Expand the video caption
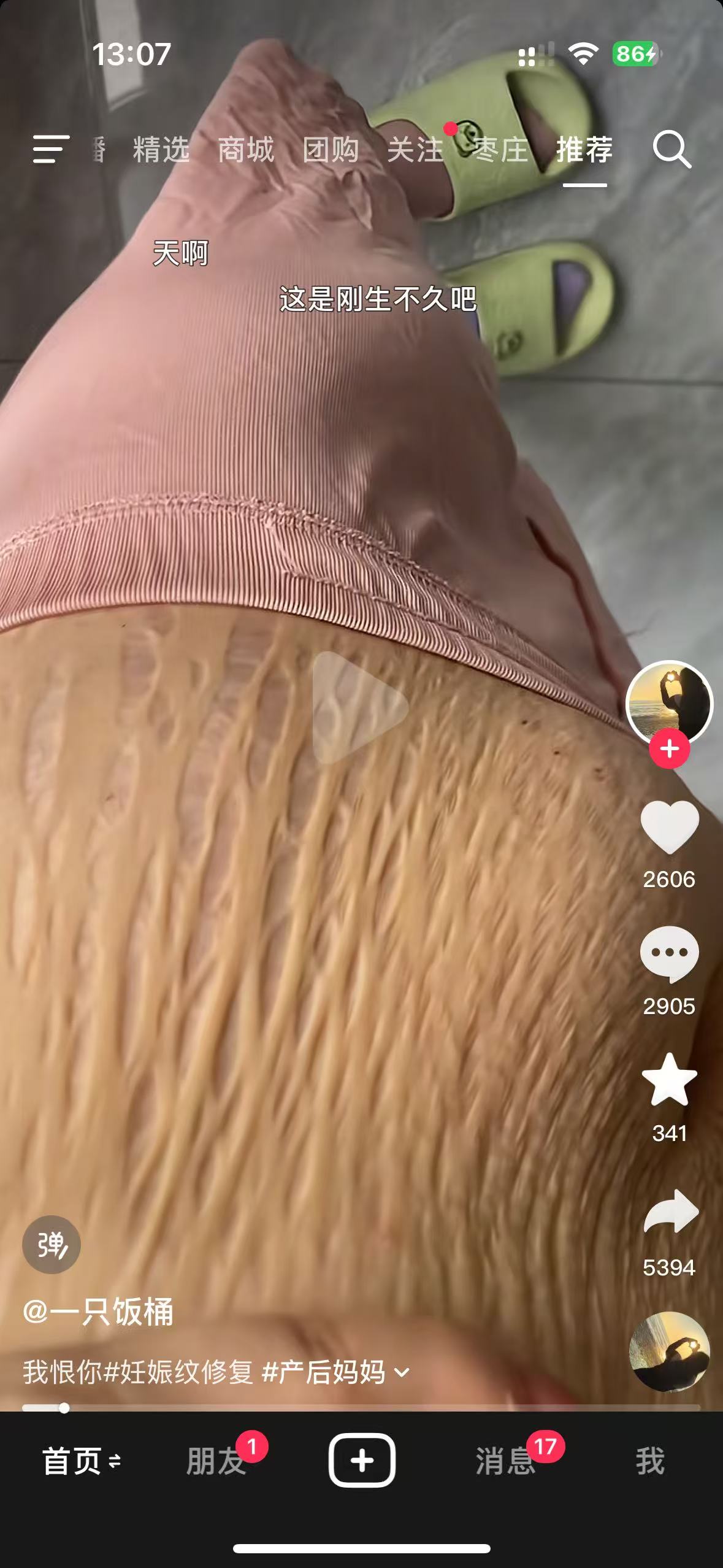Screen dimensions: 723x1568 (402, 1372)
